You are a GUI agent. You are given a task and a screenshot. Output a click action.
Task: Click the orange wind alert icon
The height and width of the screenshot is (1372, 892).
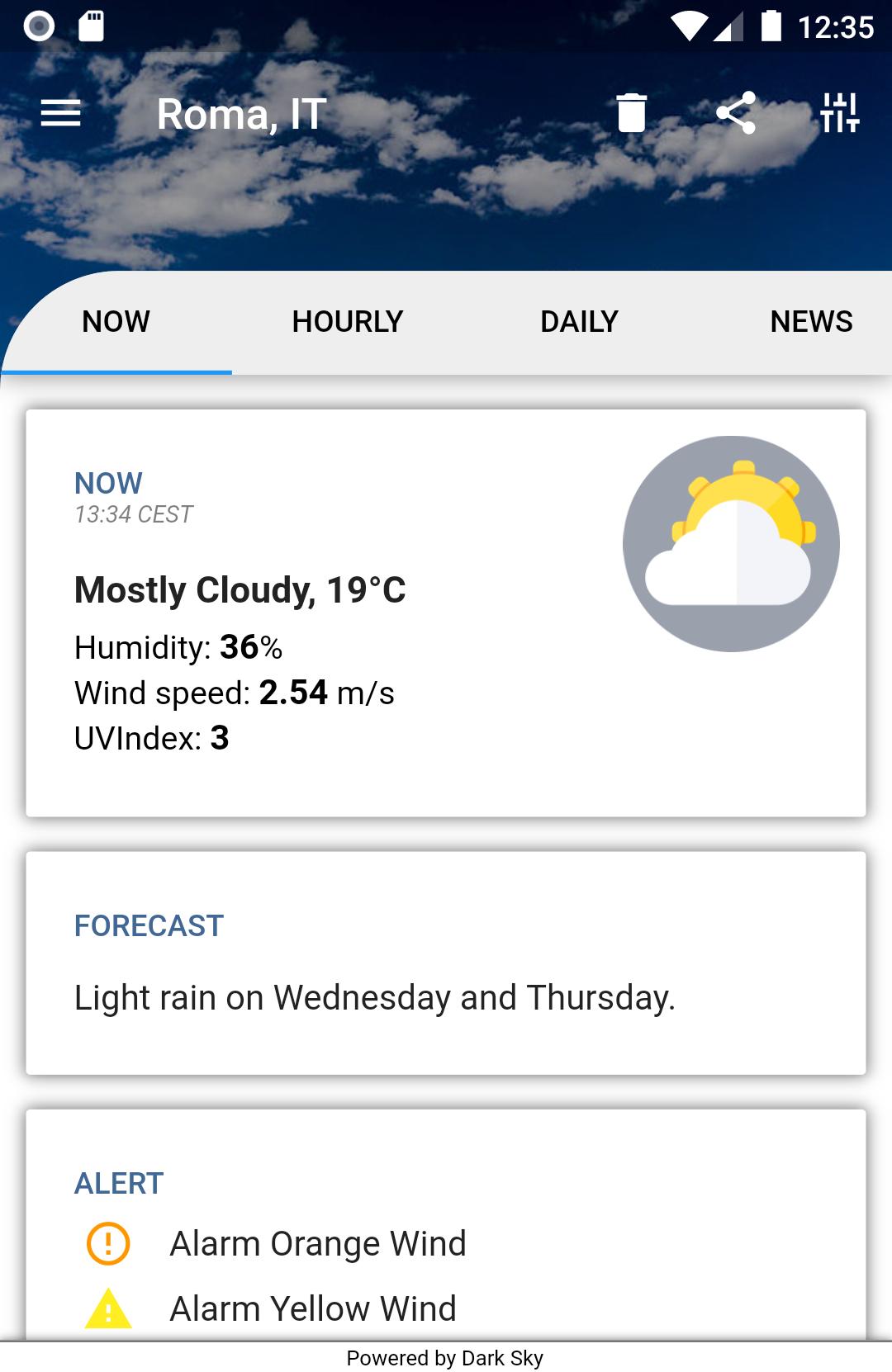tap(106, 1242)
